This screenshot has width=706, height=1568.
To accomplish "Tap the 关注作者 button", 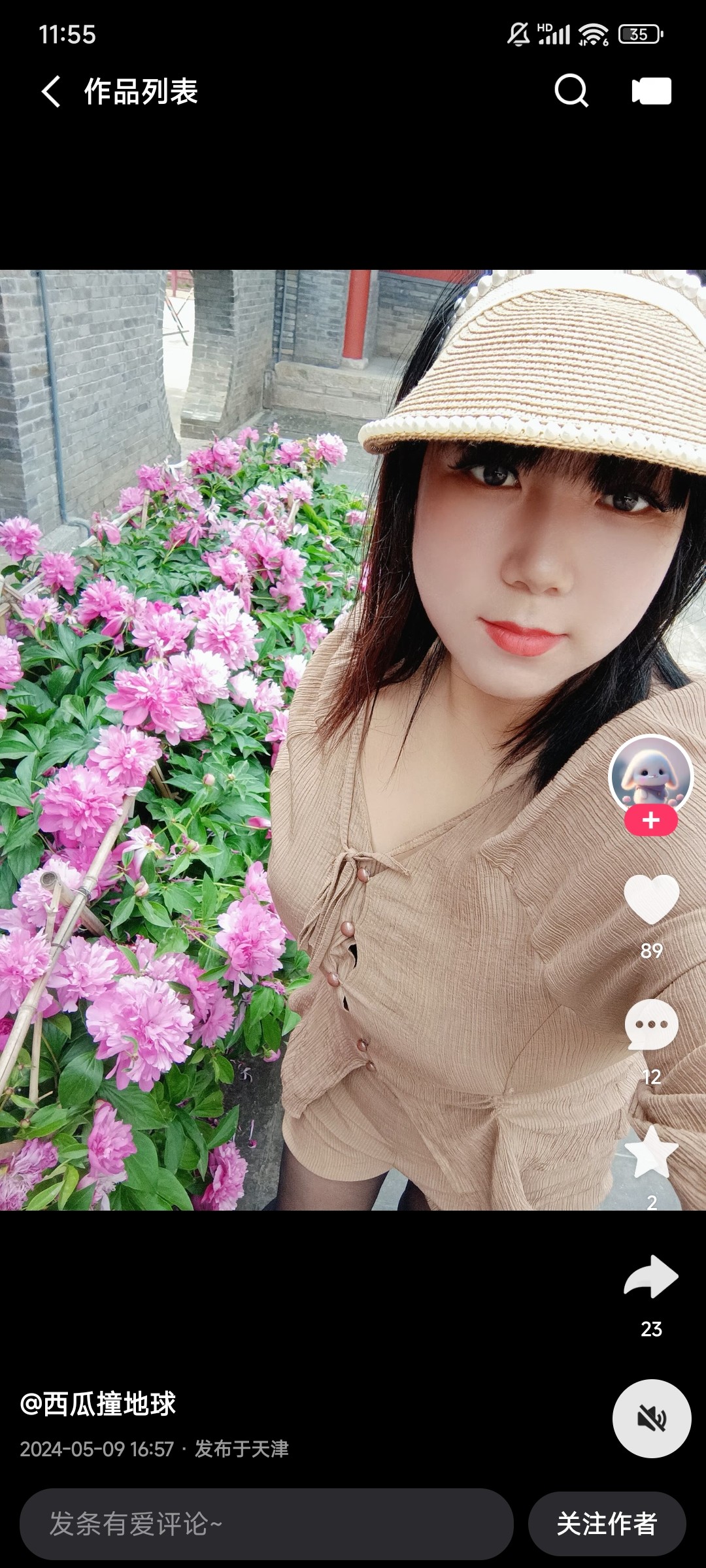I will (x=607, y=1524).
